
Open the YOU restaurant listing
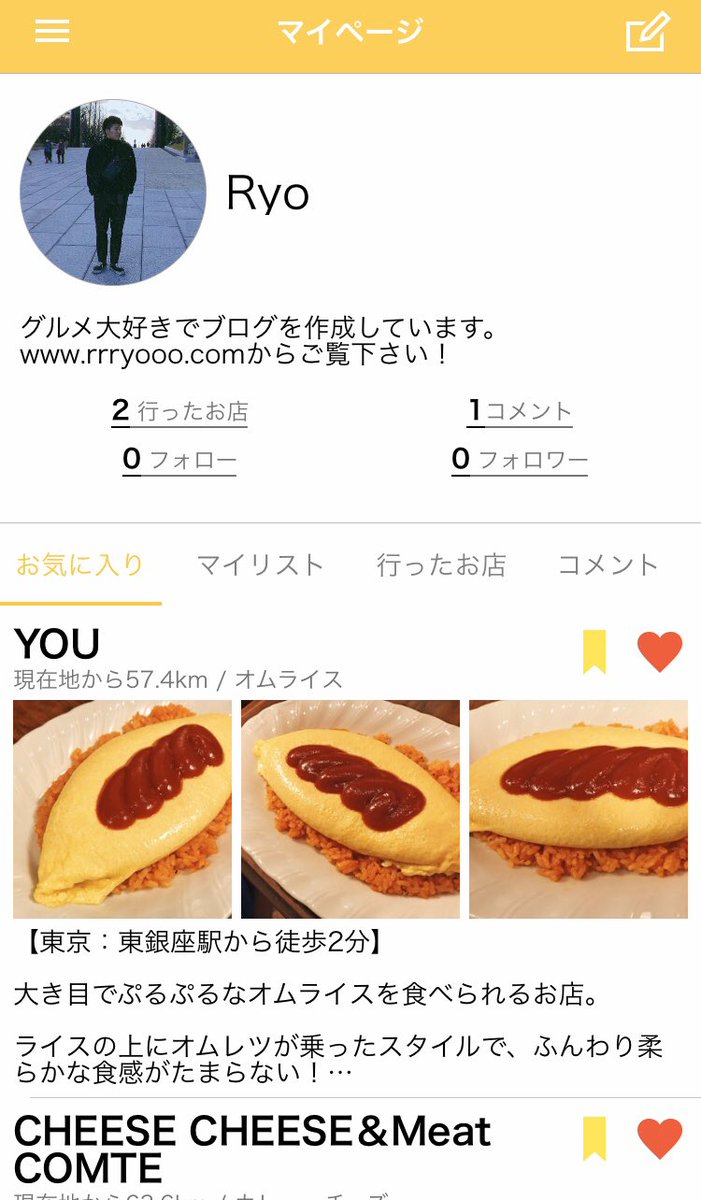(x=58, y=645)
